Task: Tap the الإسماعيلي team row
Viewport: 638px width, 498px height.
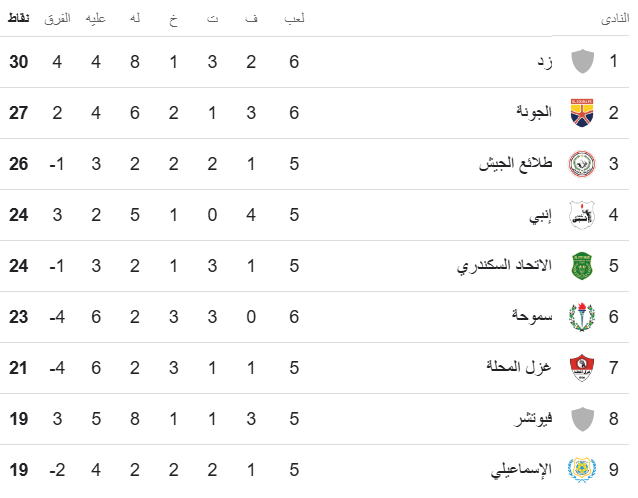Action: click(519, 468)
